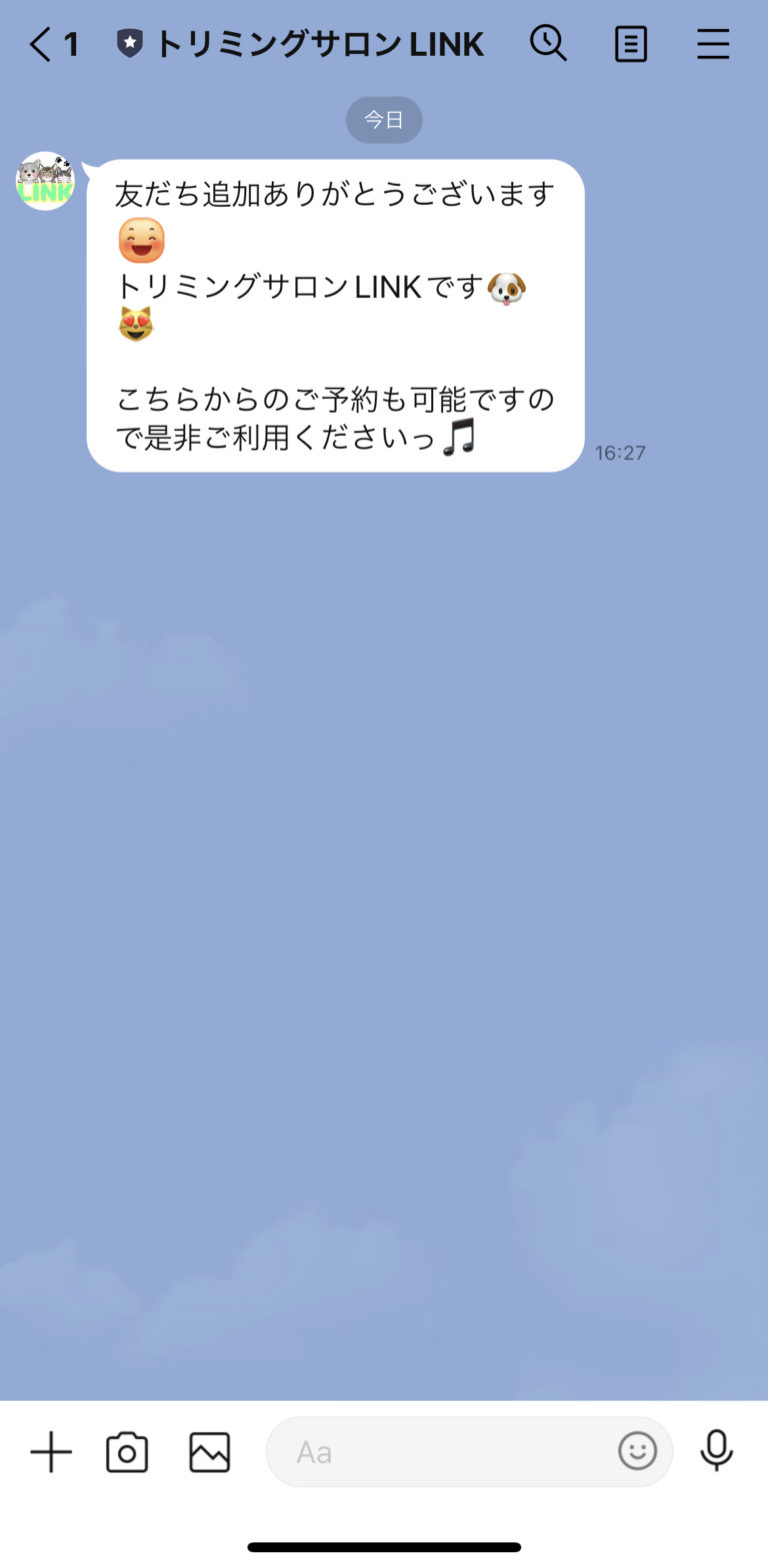This screenshot has width=768, height=1568.
Task: Tap the LINK profile avatar
Action: [x=44, y=181]
